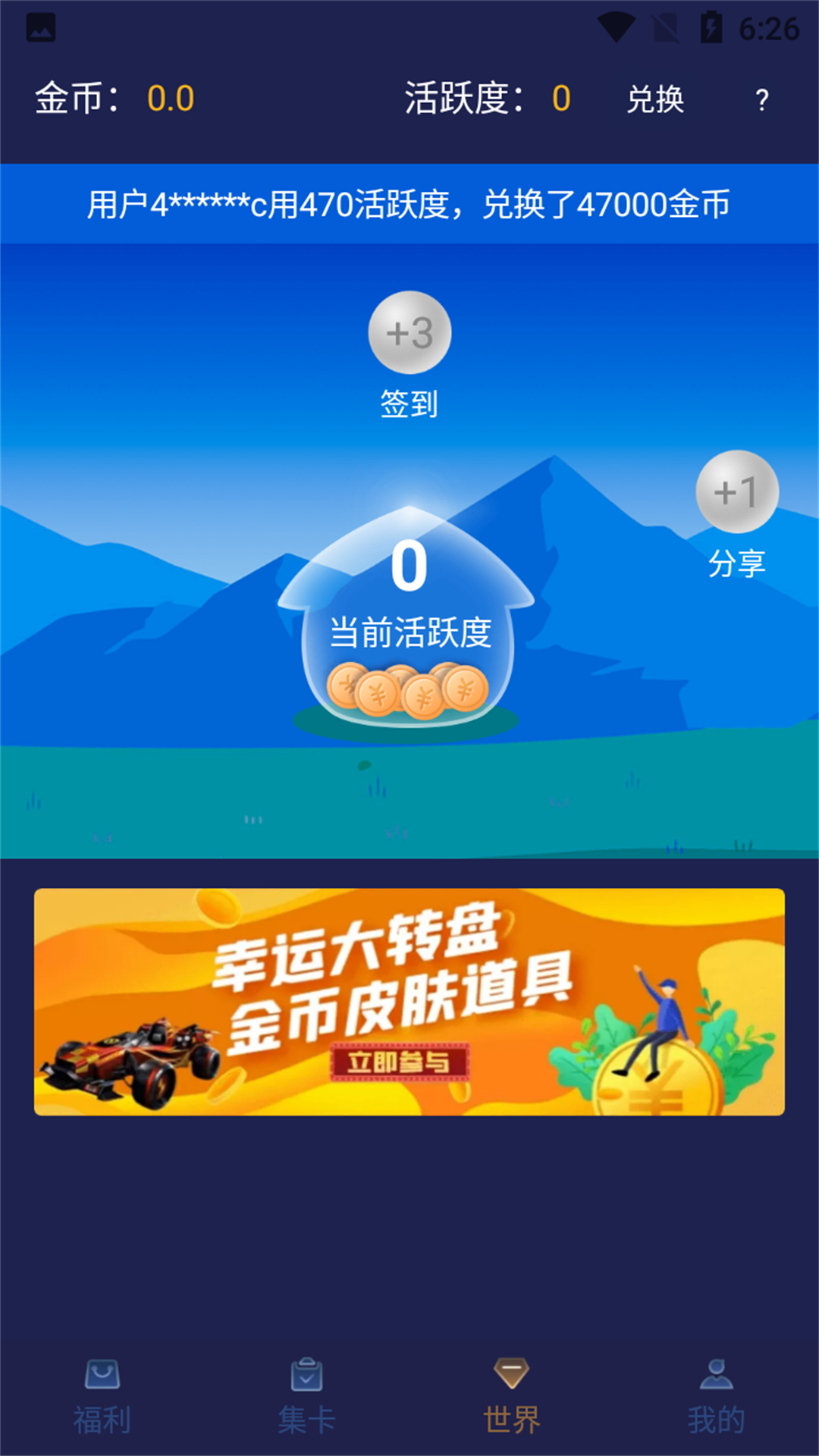
Task: Go to the 我的 profile tab
Action: click(717, 1397)
